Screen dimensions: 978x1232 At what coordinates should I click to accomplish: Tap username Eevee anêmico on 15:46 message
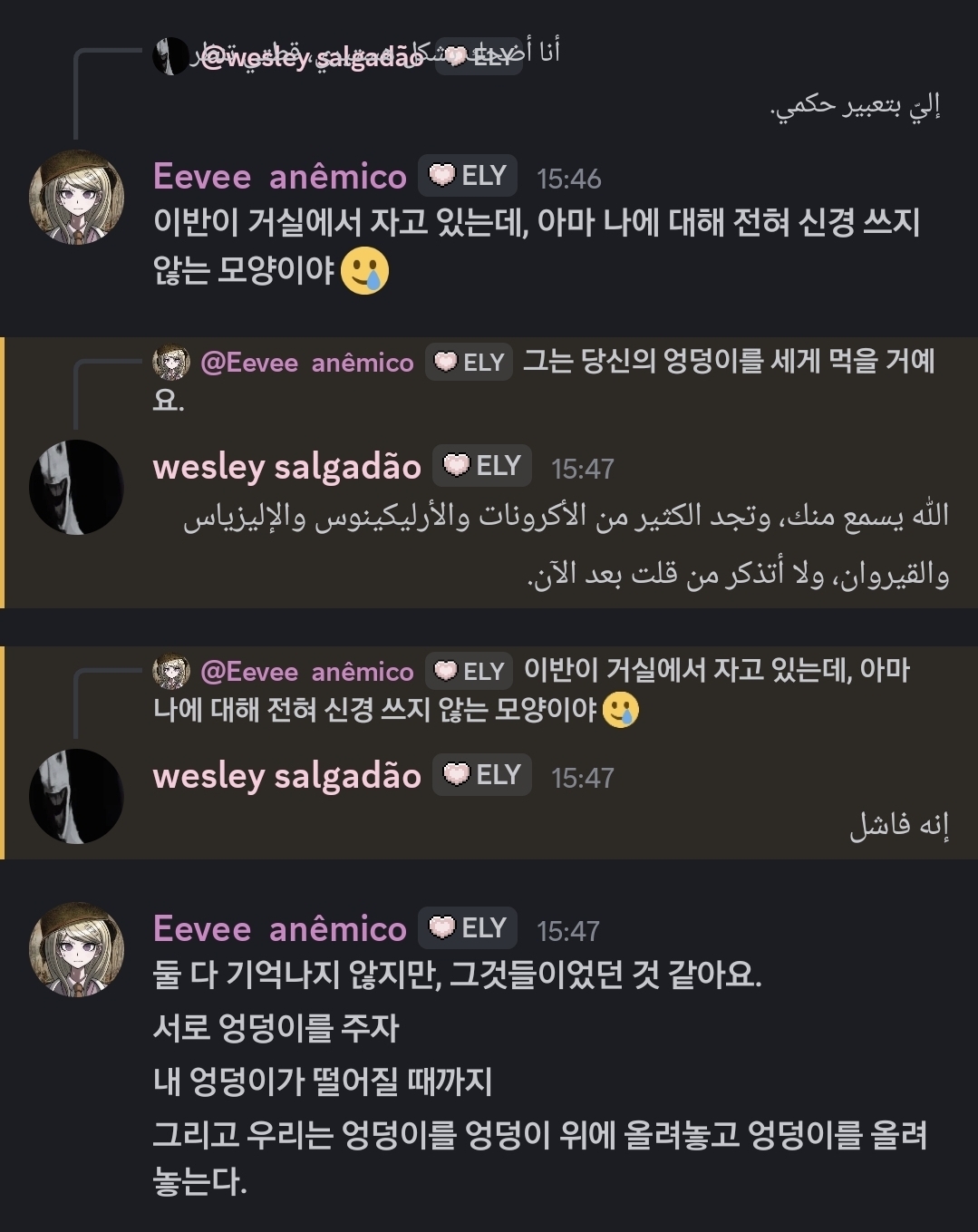tap(279, 176)
